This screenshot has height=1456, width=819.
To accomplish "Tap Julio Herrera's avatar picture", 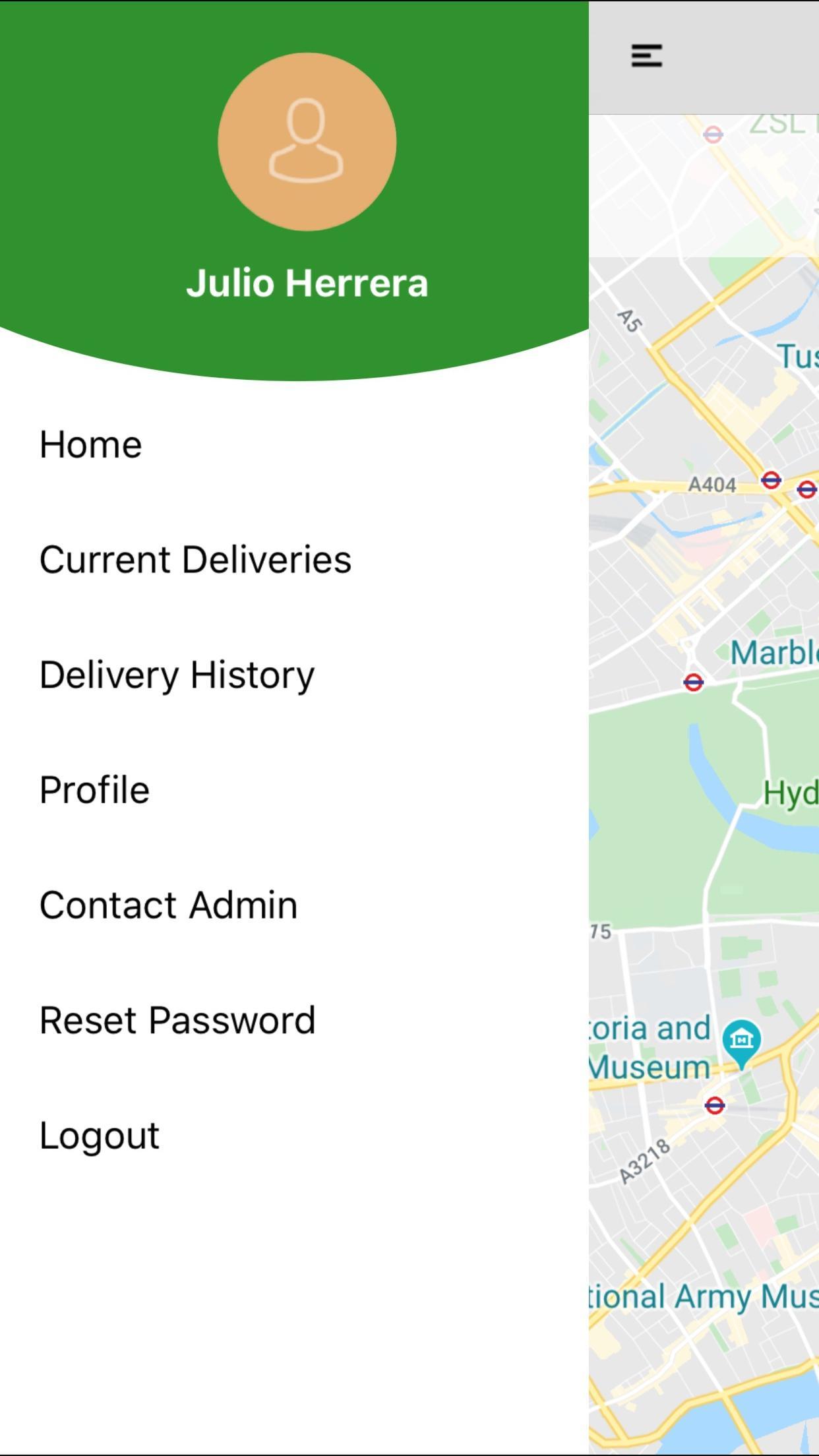I will tap(307, 142).
